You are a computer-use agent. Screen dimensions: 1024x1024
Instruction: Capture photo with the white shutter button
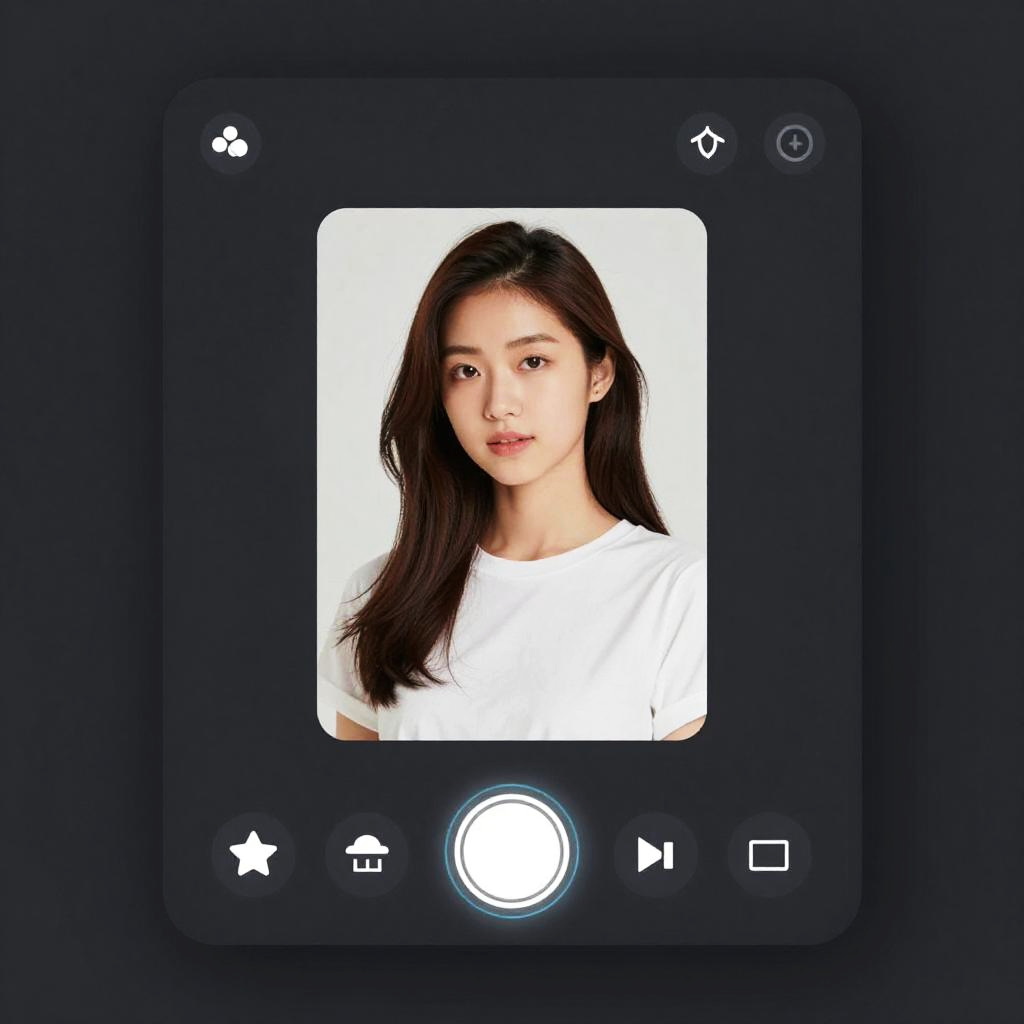pos(511,852)
